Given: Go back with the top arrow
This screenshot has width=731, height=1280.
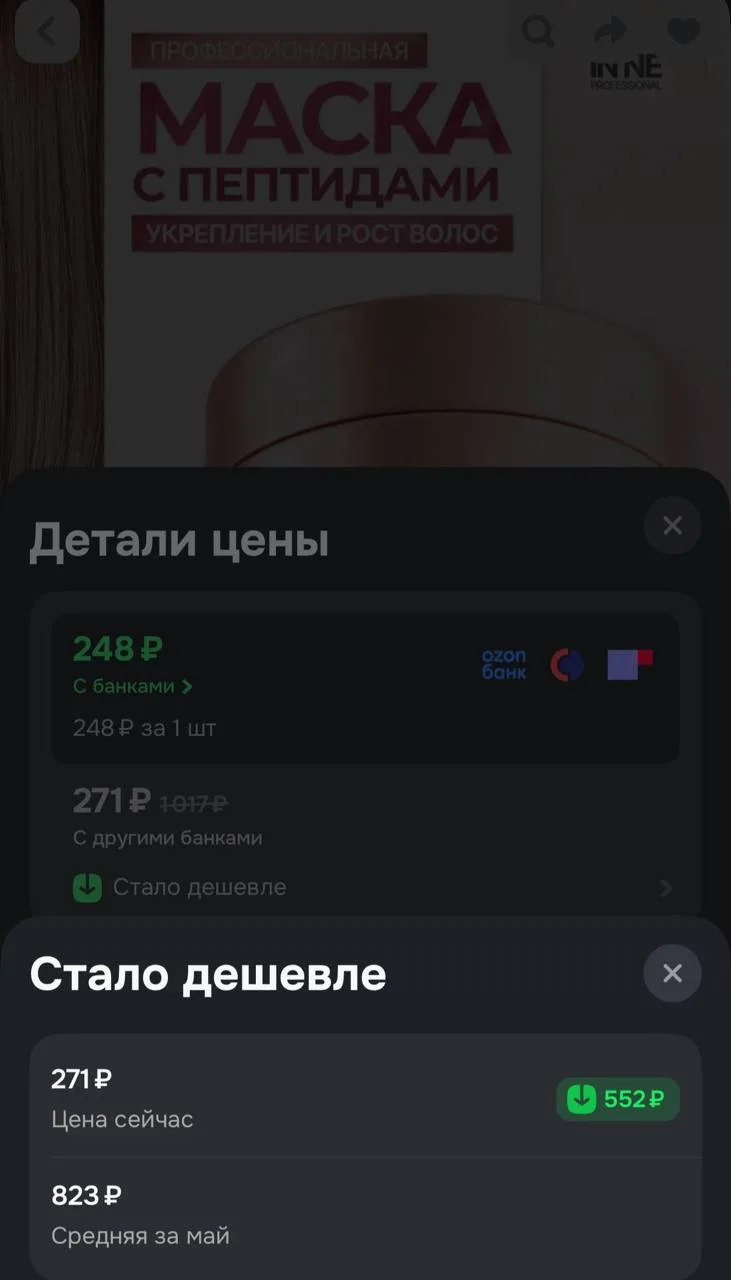Looking at the screenshot, I should tap(46, 31).
